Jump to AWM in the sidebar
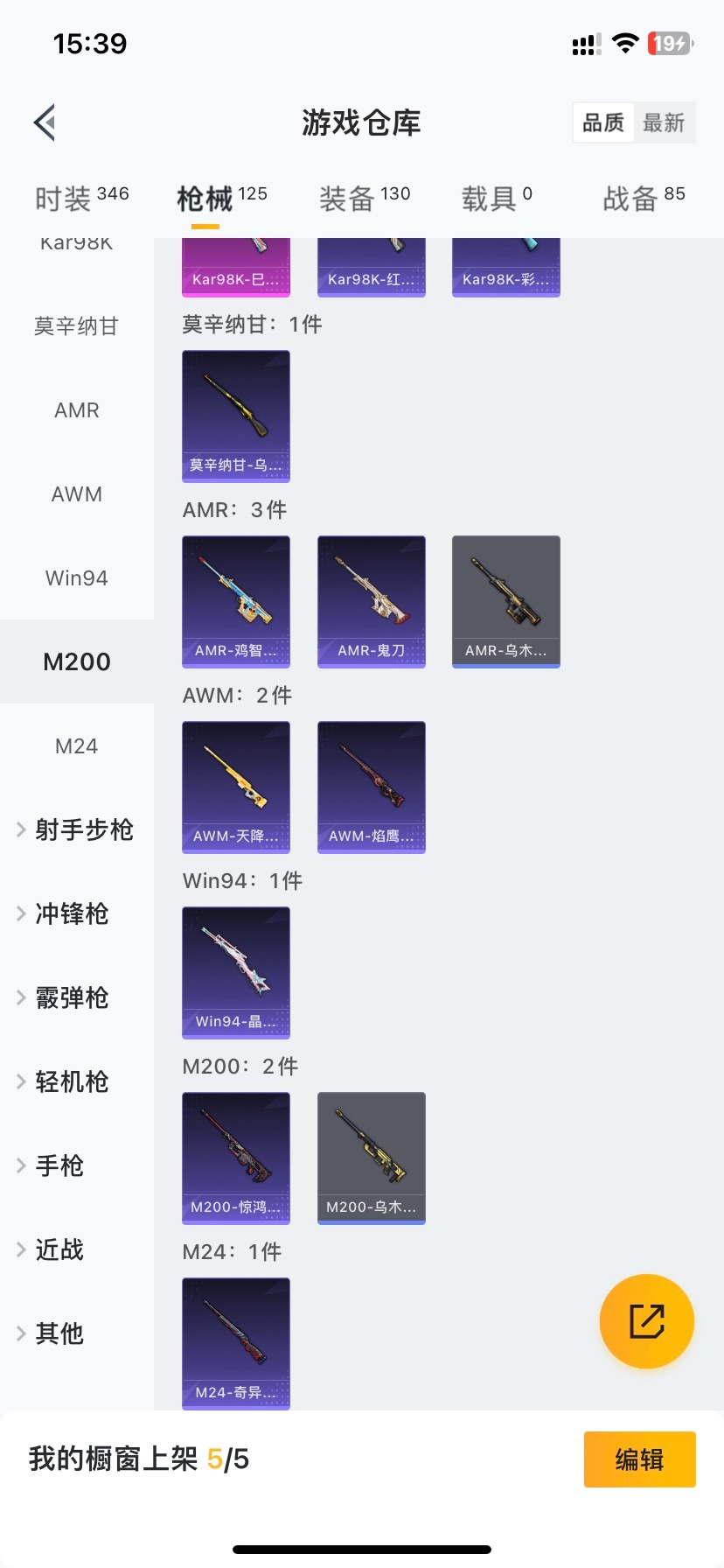This screenshot has height=1568, width=724. [77, 494]
